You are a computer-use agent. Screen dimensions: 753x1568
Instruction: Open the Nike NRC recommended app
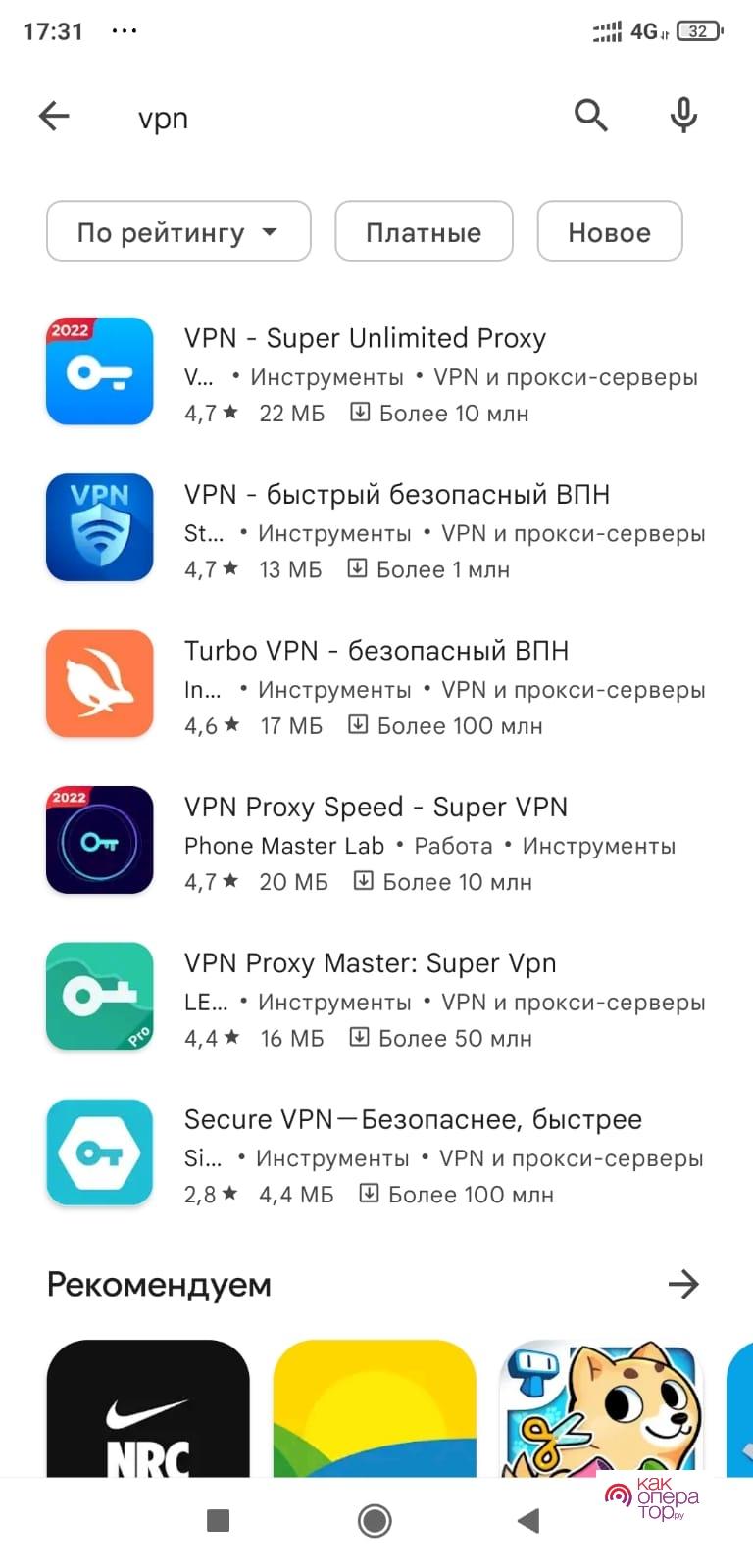148,1409
